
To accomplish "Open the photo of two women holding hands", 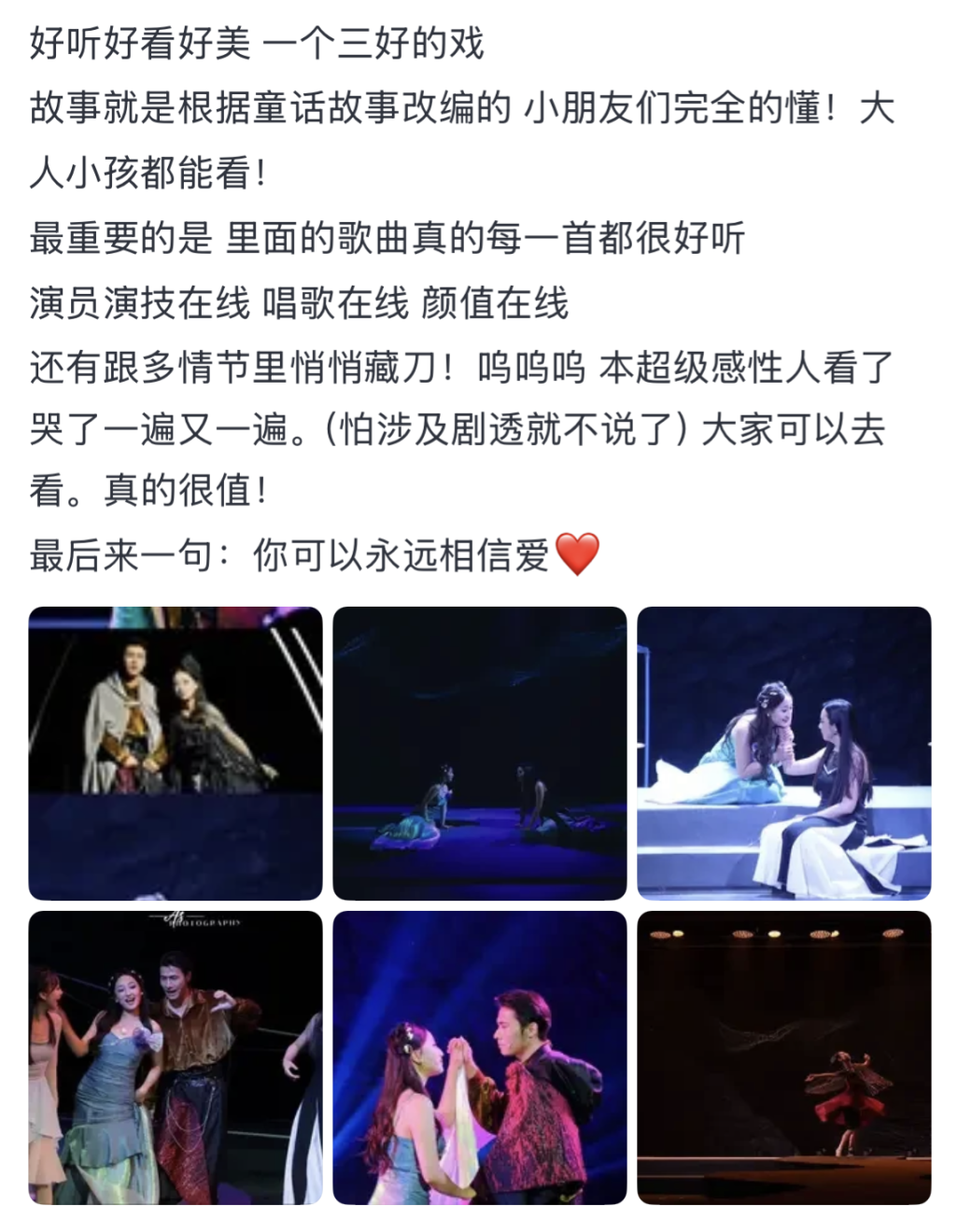I will click(x=783, y=752).
